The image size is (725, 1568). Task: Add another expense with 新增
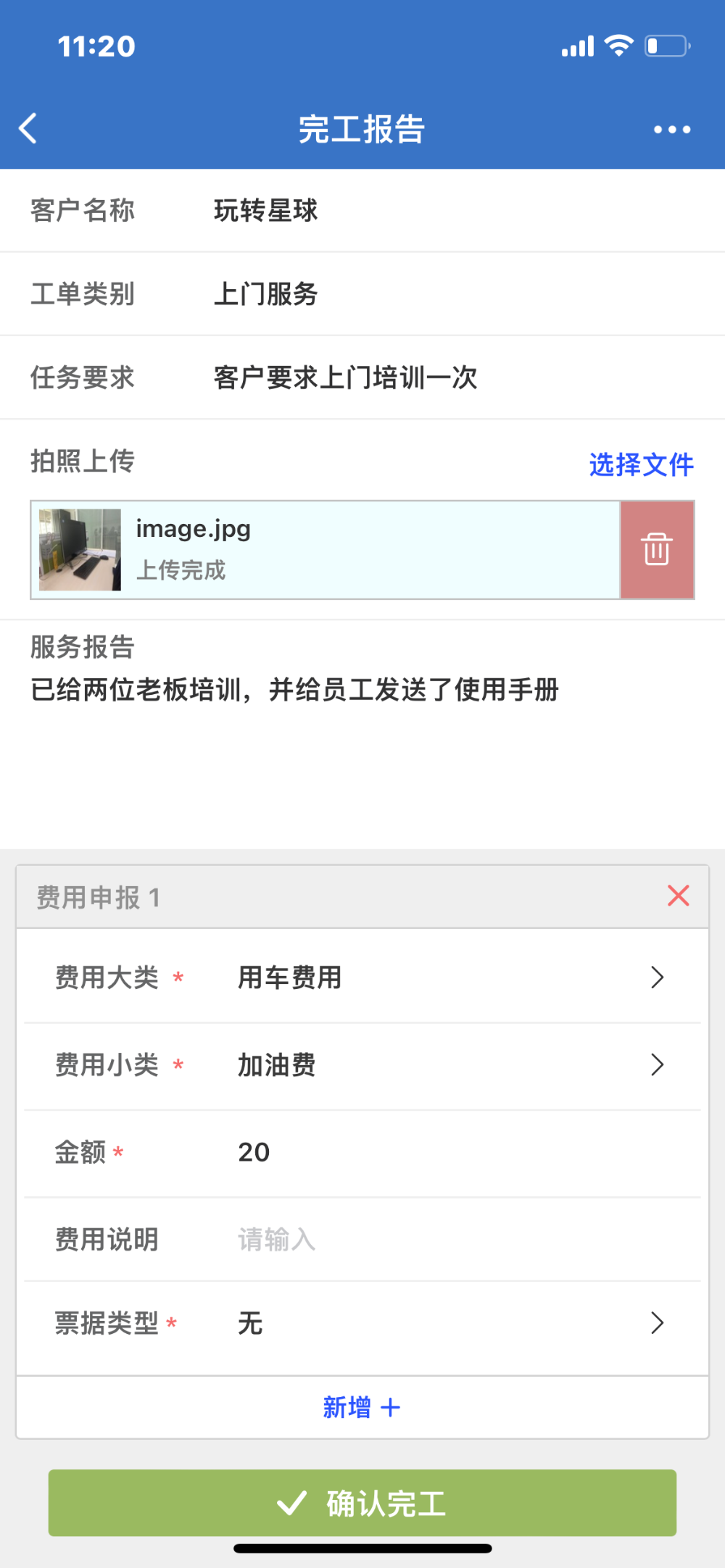361,1407
